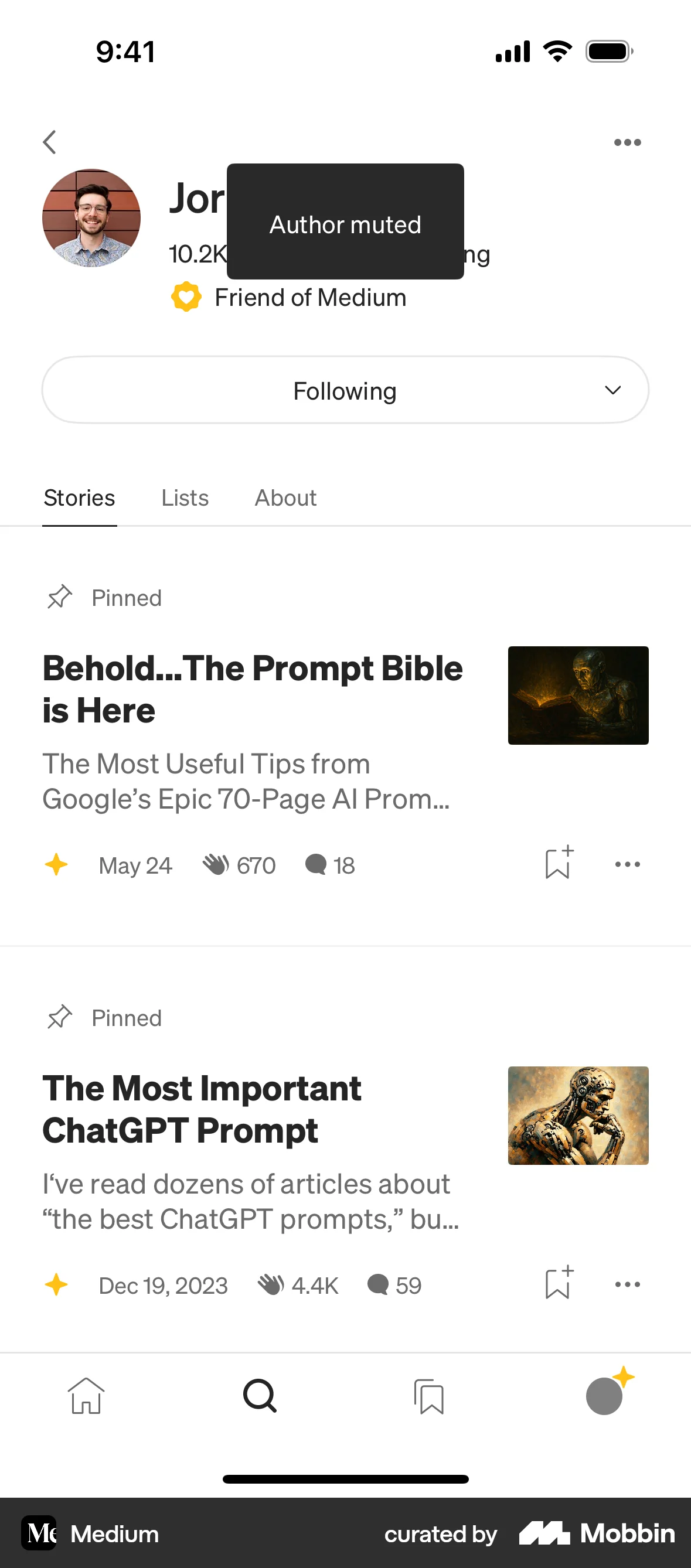The width and height of the screenshot is (691, 1568).
Task: Tap the Member-only star on the Prompt Bible story
Action: [56, 864]
